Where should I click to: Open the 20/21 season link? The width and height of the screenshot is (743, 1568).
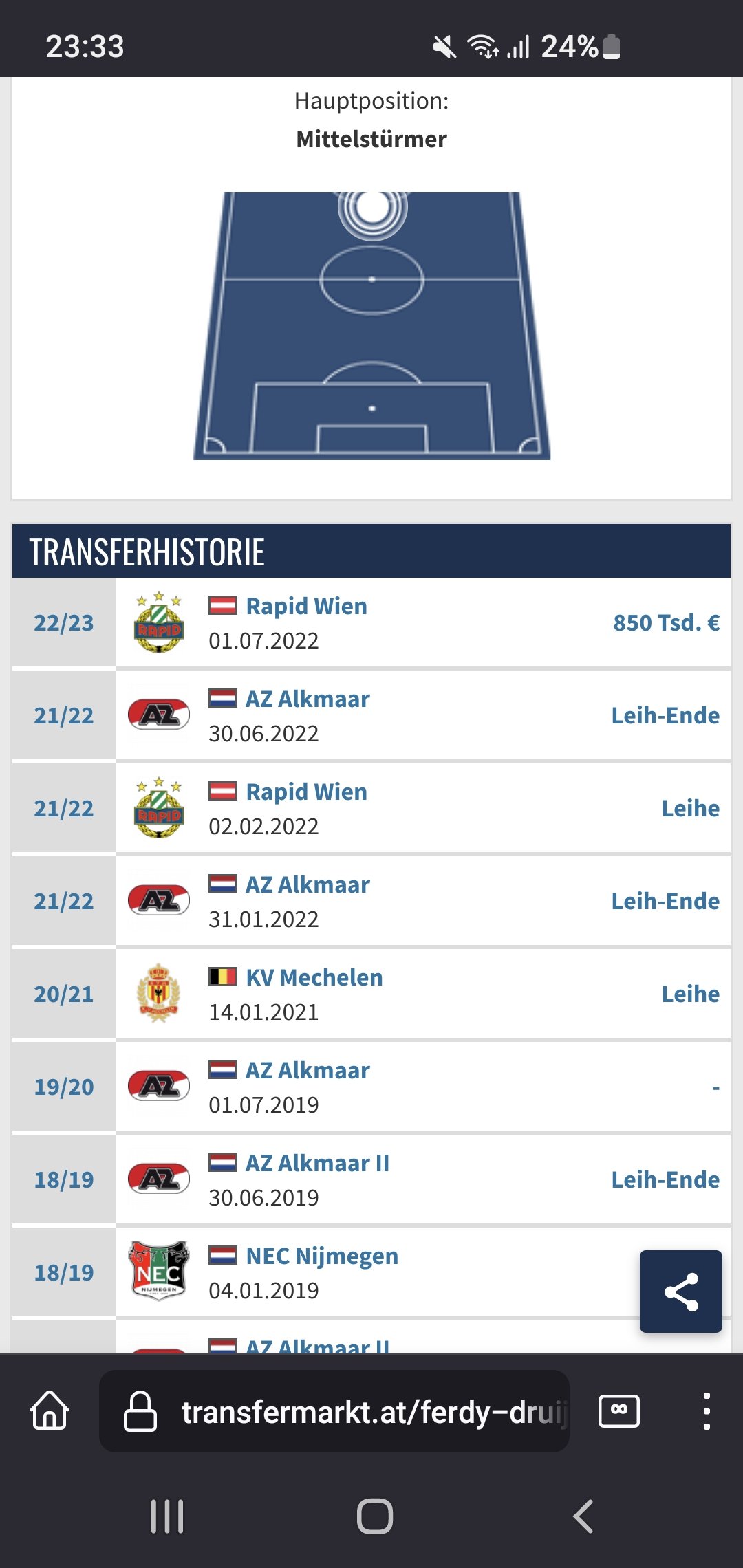64,994
